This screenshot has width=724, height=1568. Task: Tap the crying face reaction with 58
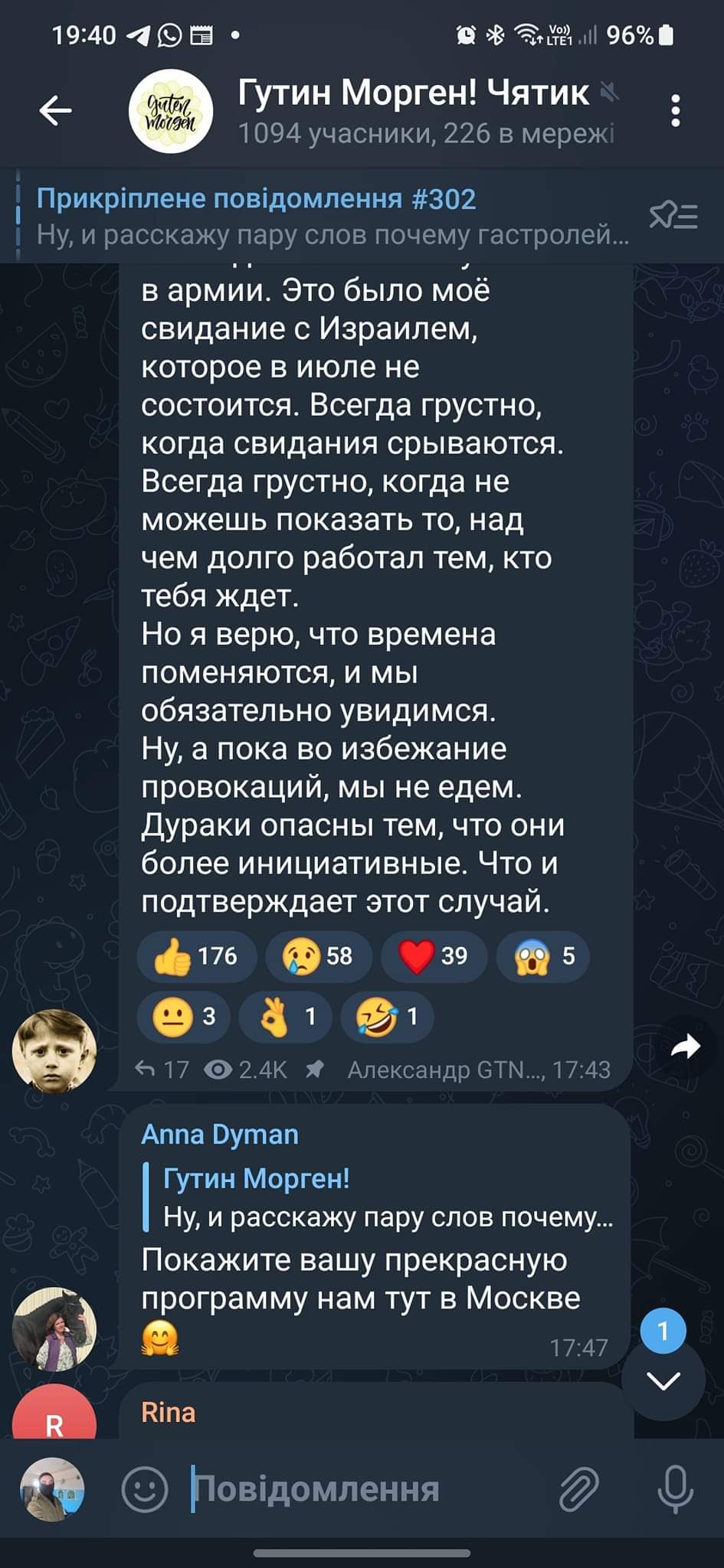coord(319,956)
